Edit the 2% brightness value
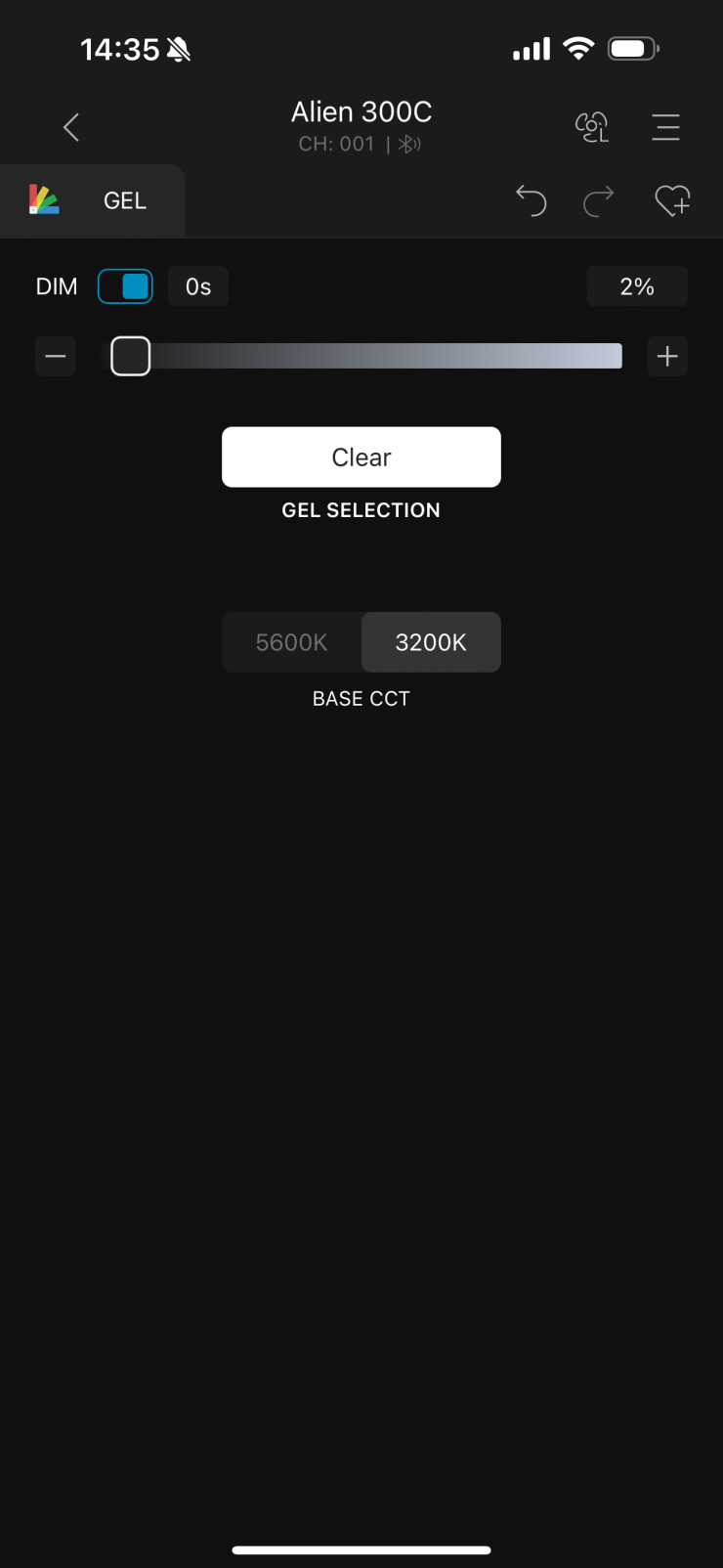Image resolution: width=723 pixels, height=1568 pixels. [x=637, y=286]
